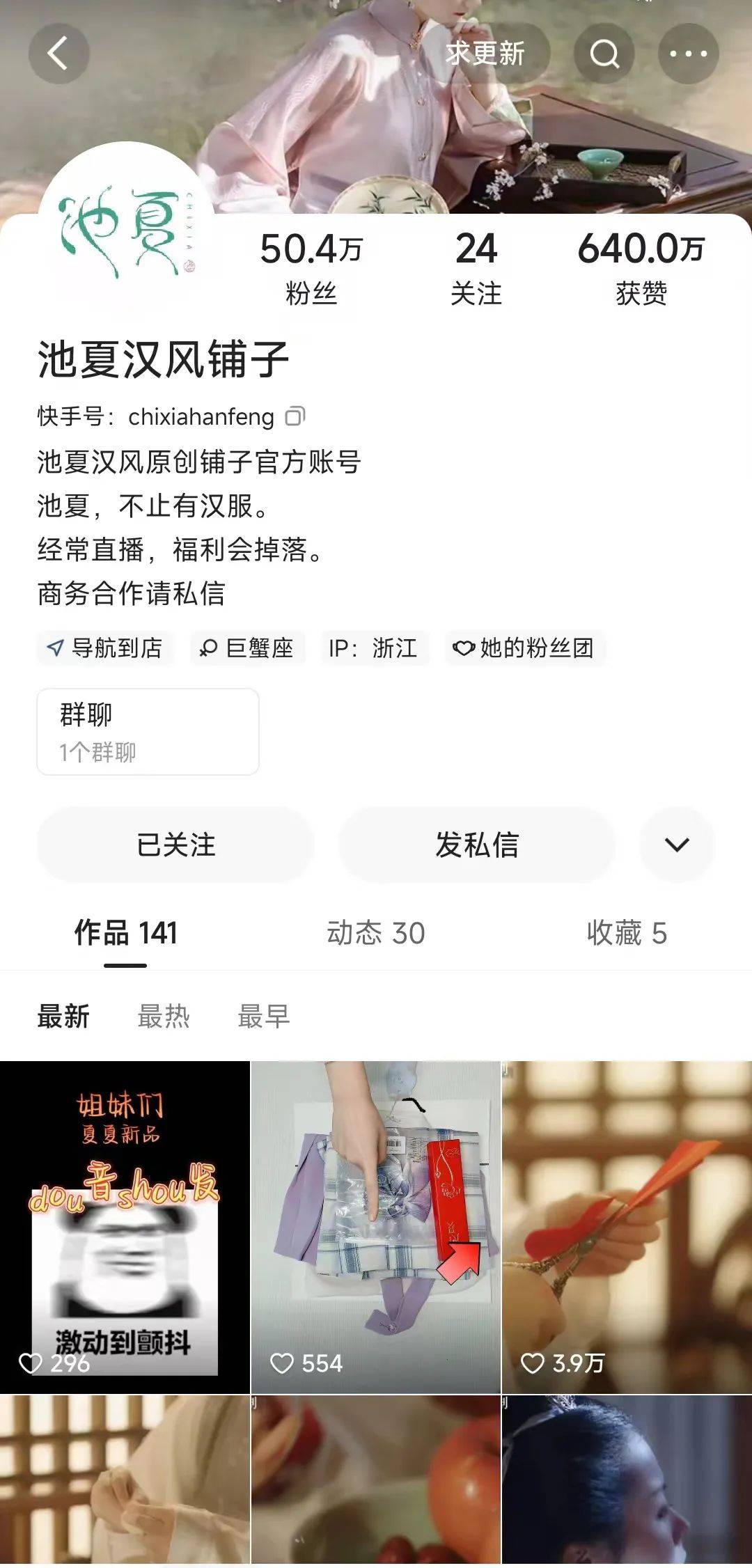Tap the 已关注 button
The height and width of the screenshot is (1568, 752).
[x=175, y=845]
